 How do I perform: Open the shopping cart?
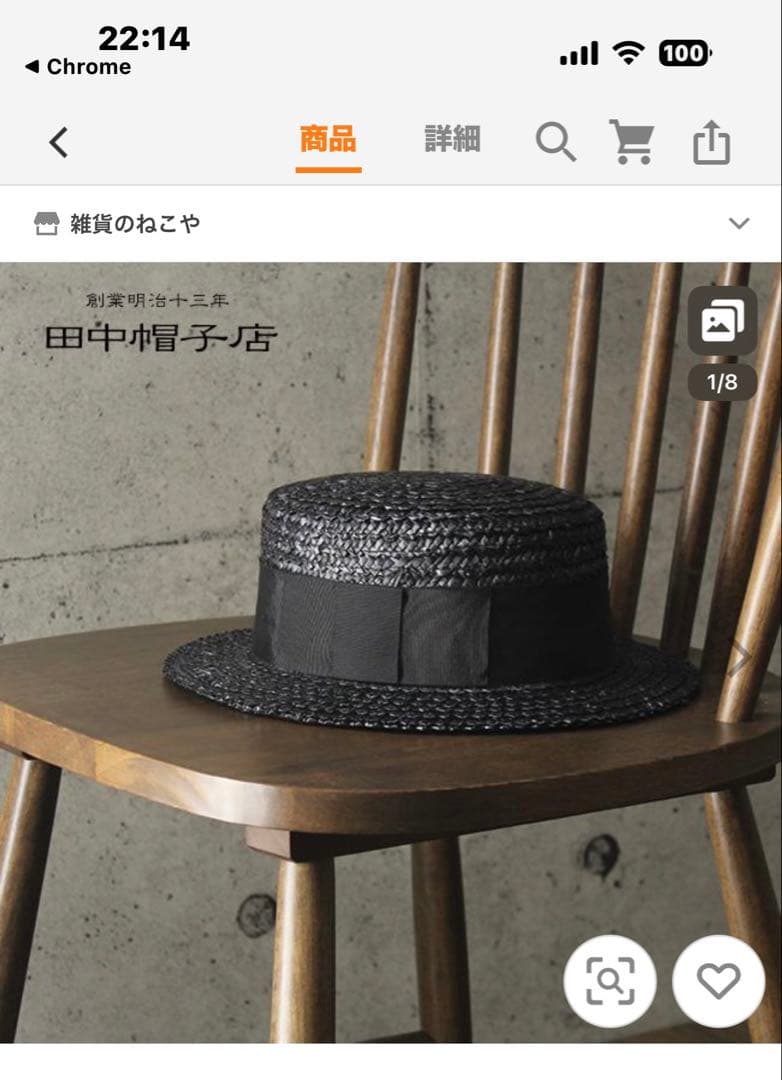632,142
